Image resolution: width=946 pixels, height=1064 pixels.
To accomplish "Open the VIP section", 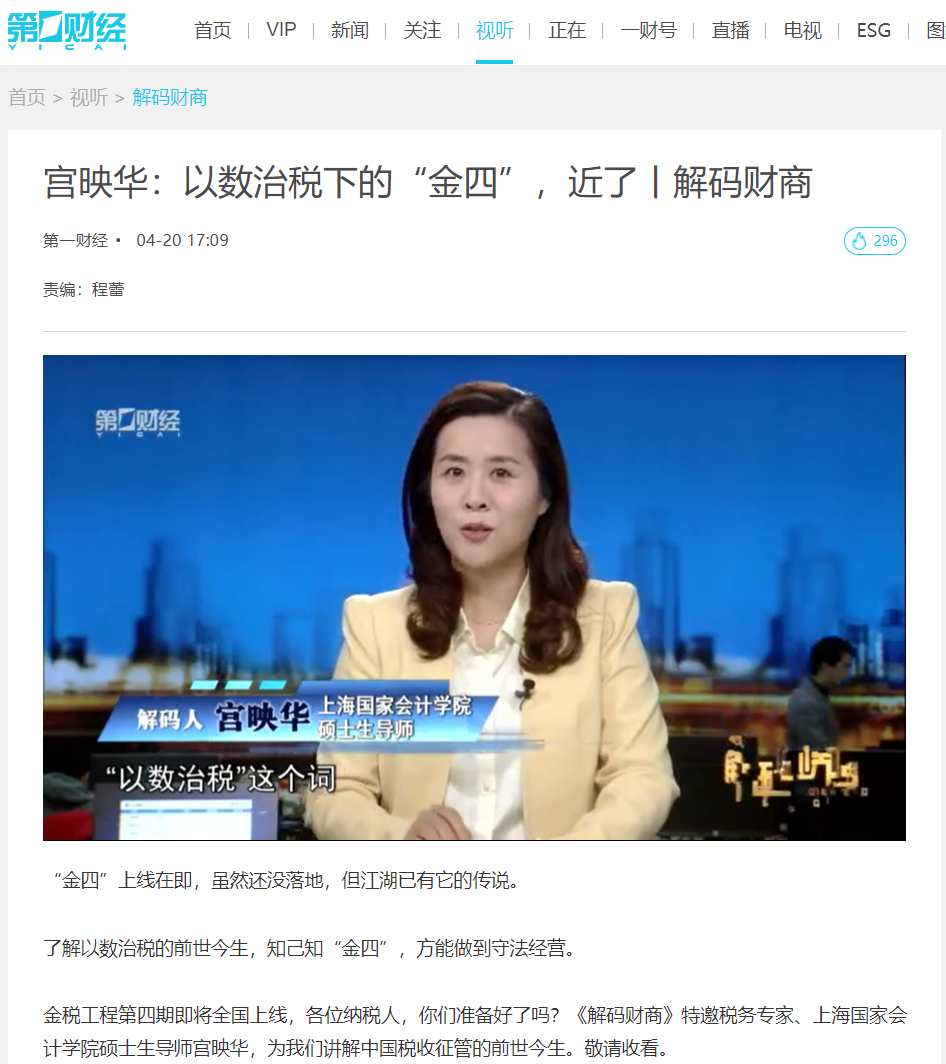I will click(281, 30).
